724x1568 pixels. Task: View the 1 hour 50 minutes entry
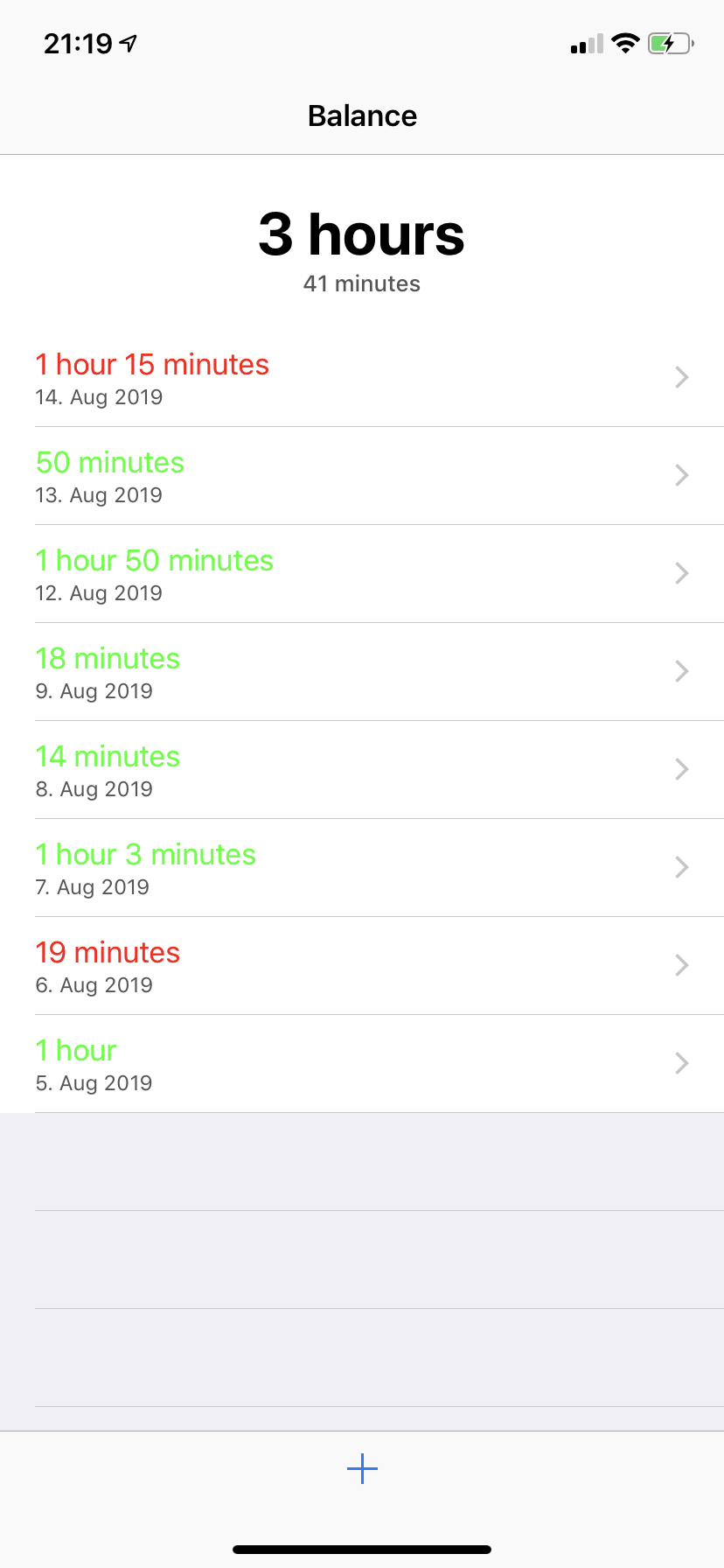point(362,574)
